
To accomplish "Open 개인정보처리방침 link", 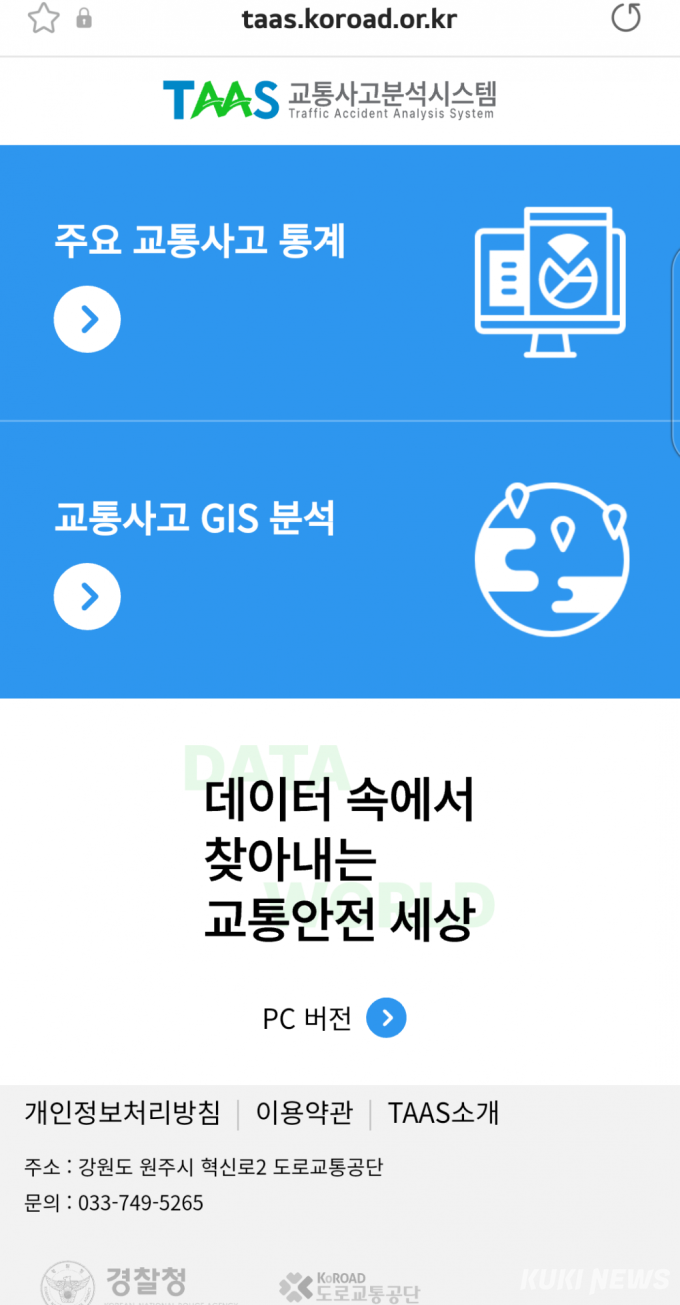I will (x=122, y=1112).
